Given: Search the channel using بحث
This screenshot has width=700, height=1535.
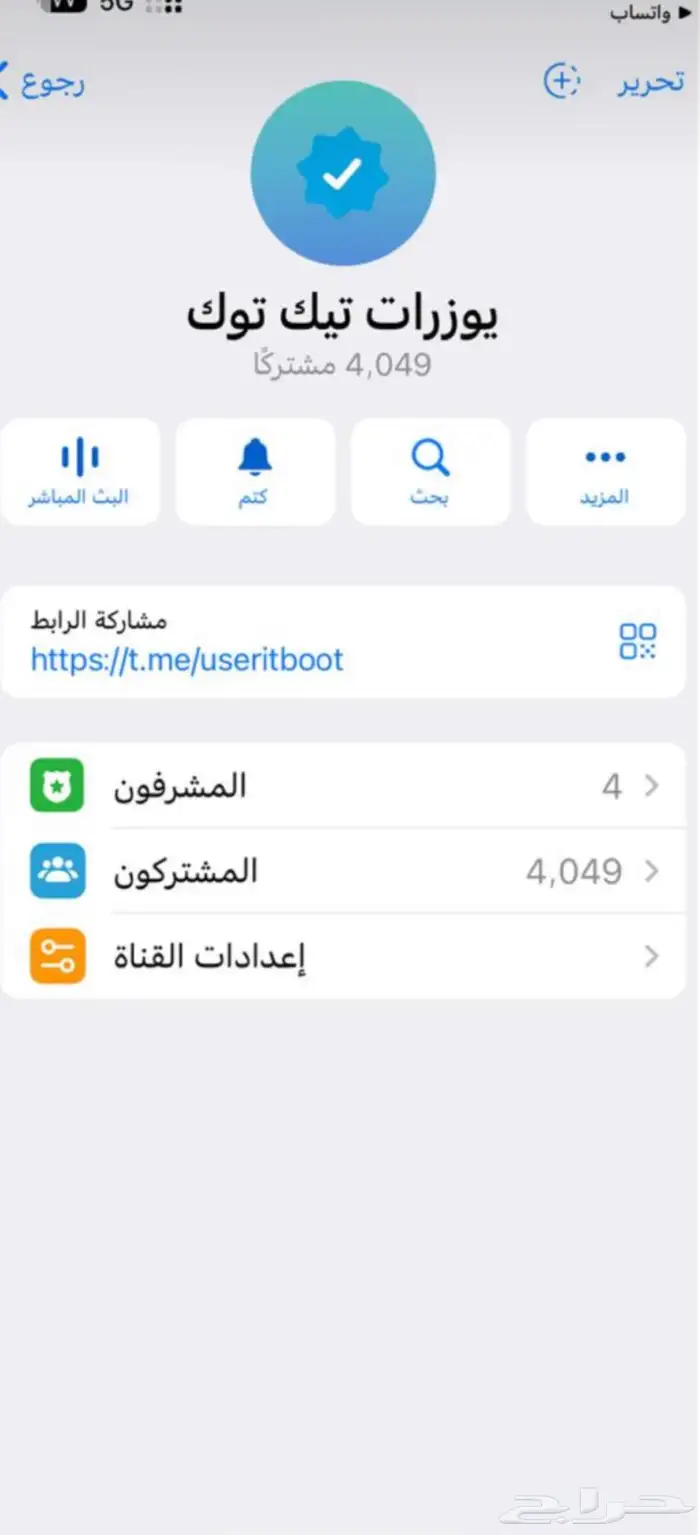Looking at the screenshot, I should [x=430, y=472].
